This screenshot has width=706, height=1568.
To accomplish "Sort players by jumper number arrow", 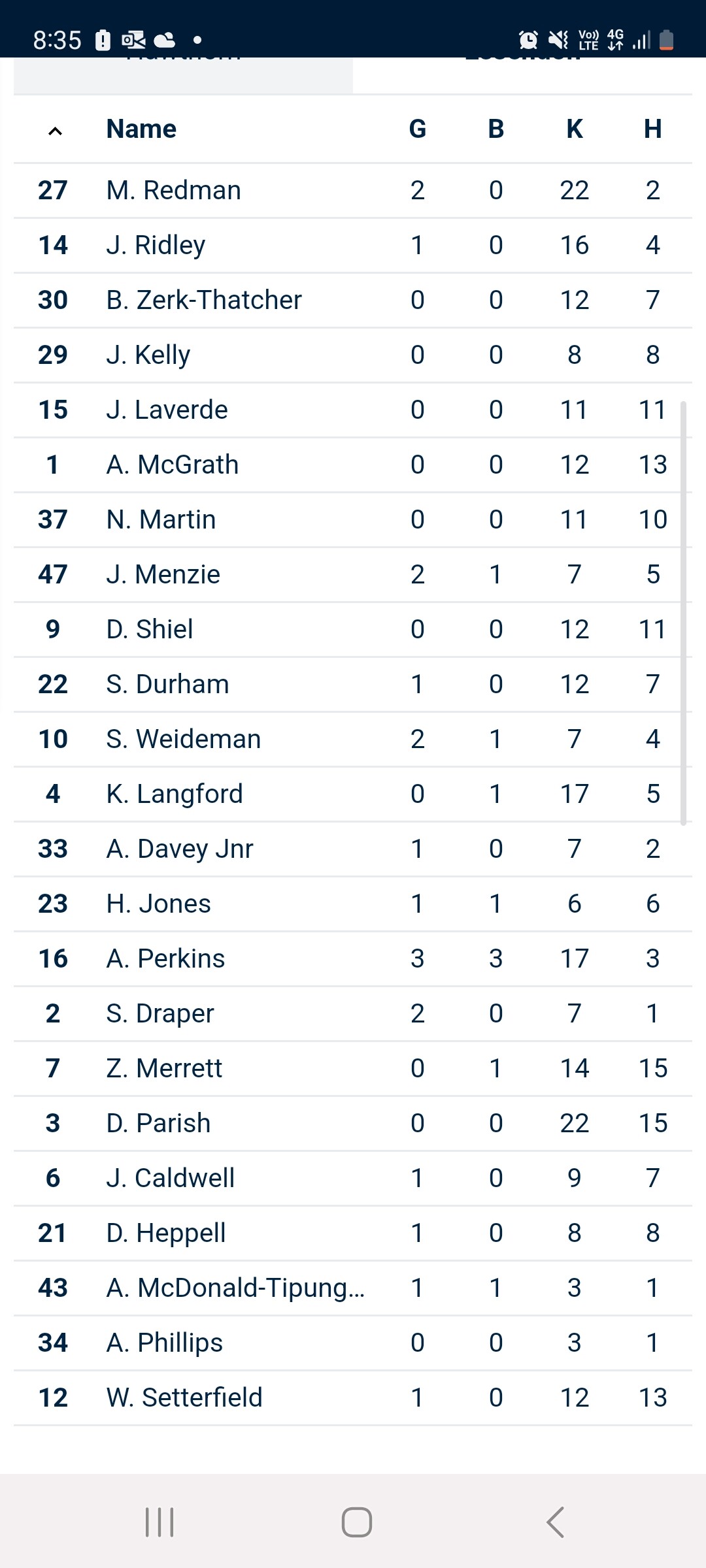I will pyautogui.click(x=55, y=131).
